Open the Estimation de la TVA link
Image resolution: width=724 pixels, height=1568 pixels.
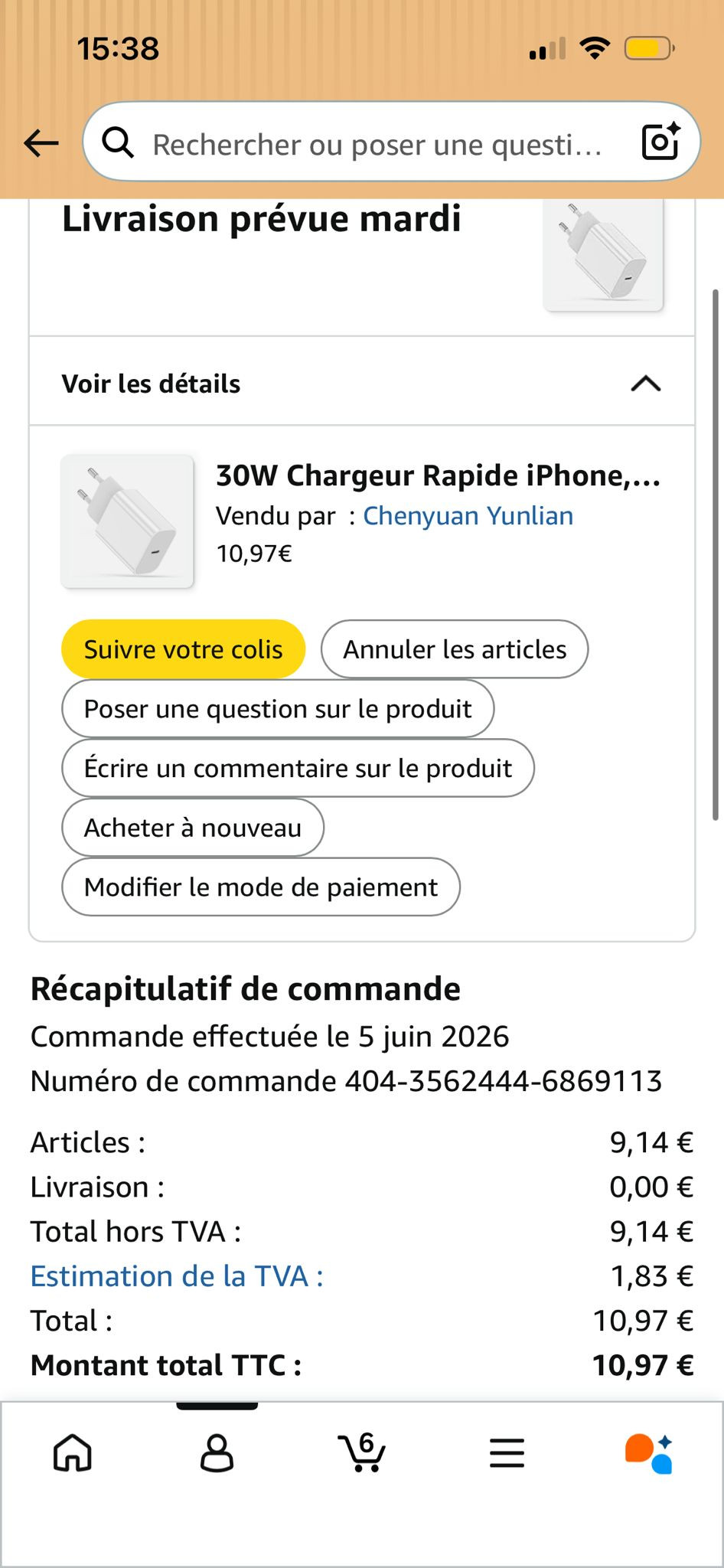(x=177, y=1276)
